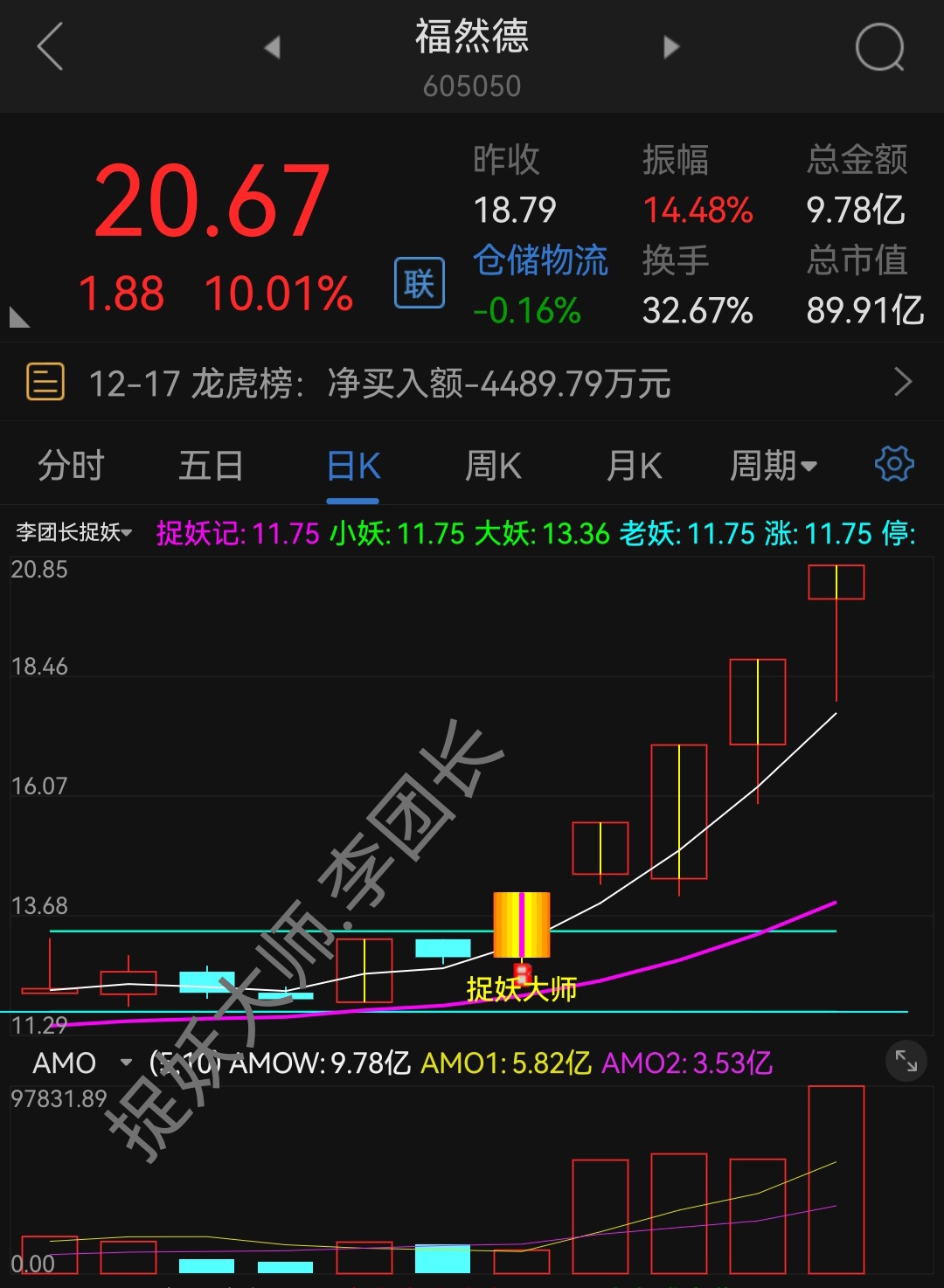Viewport: 944px width, 1288px height.
Task: Expand the chart to full screen
Action: 906,1062
